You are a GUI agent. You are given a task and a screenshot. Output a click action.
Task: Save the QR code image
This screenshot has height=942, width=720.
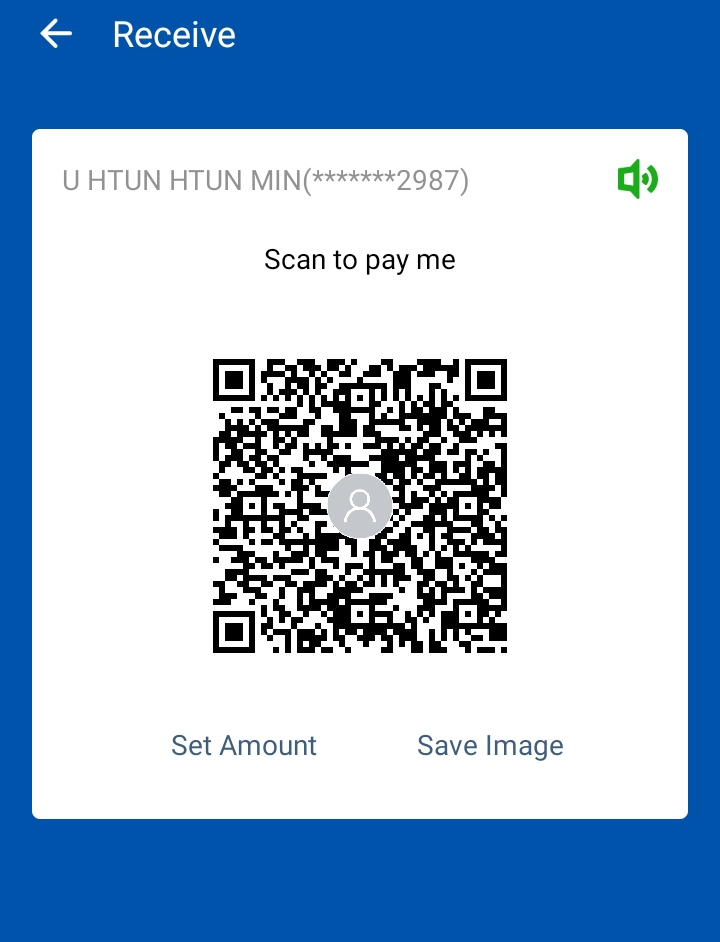point(490,746)
